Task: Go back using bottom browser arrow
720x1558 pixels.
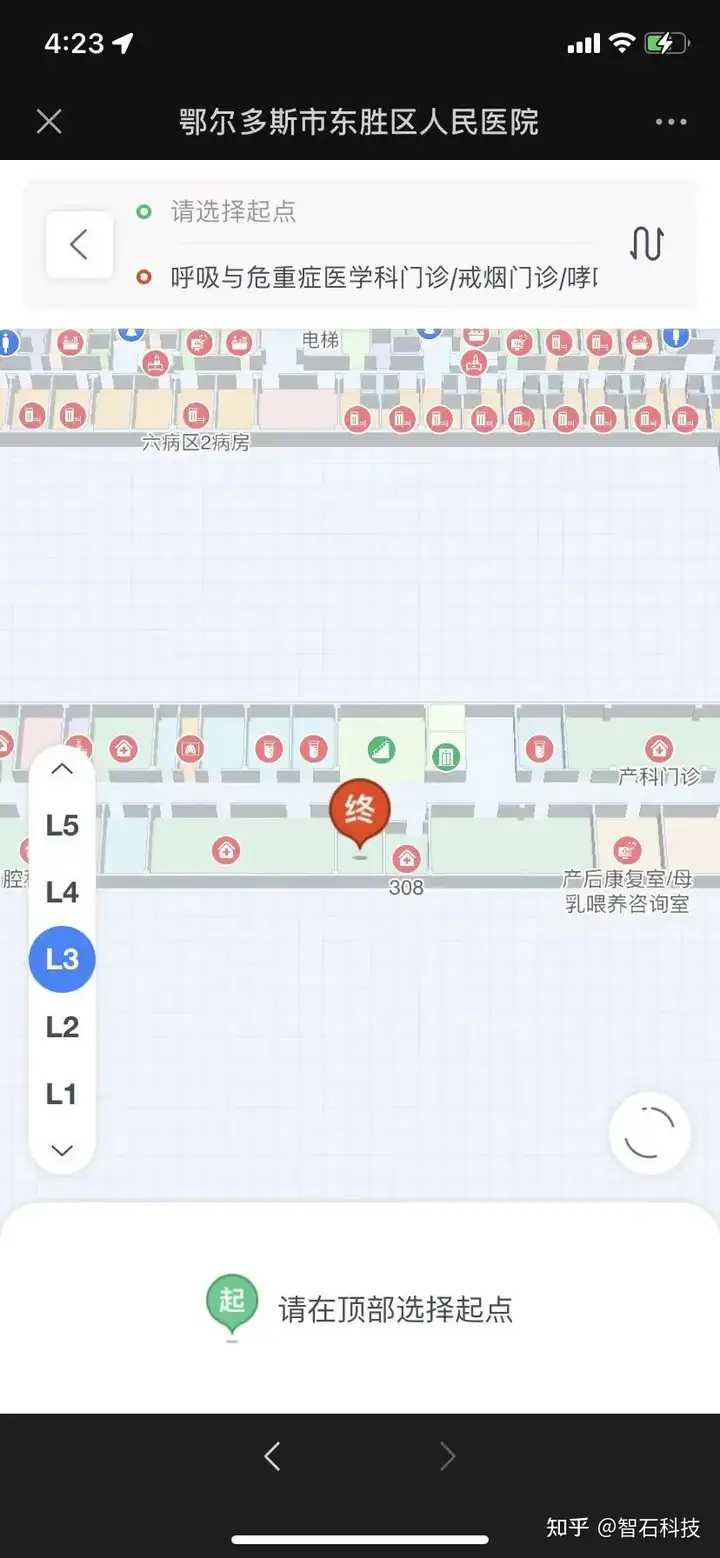Action: click(272, 1456)
